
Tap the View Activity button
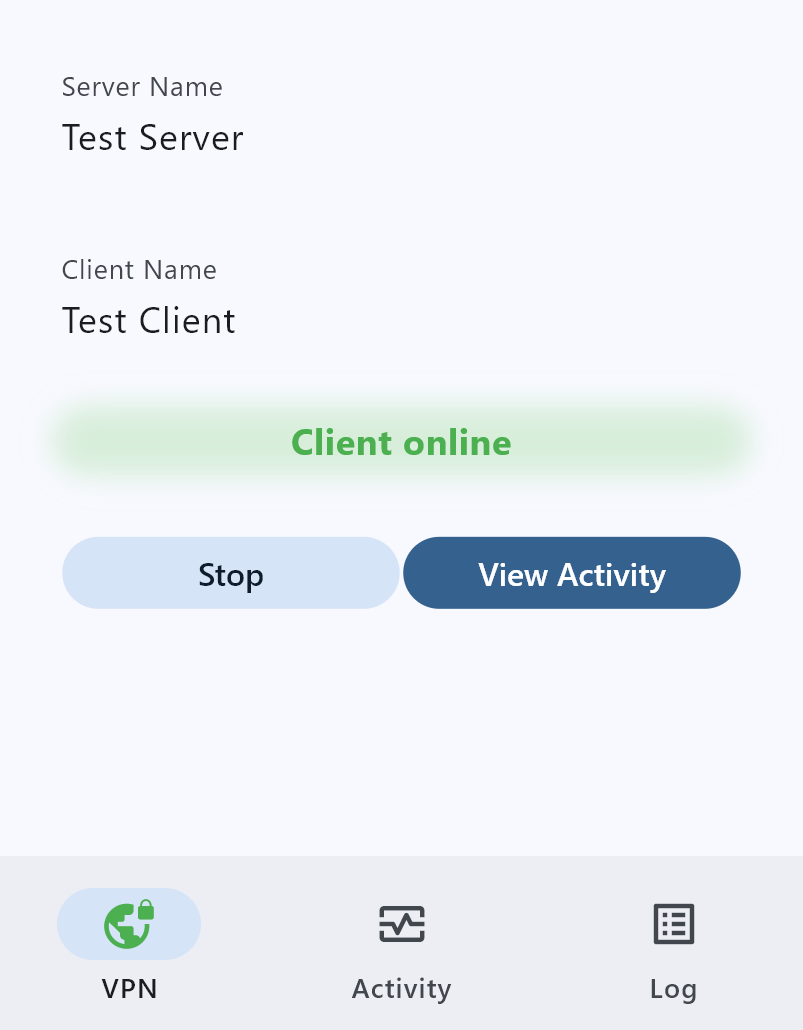coord(571,574)
